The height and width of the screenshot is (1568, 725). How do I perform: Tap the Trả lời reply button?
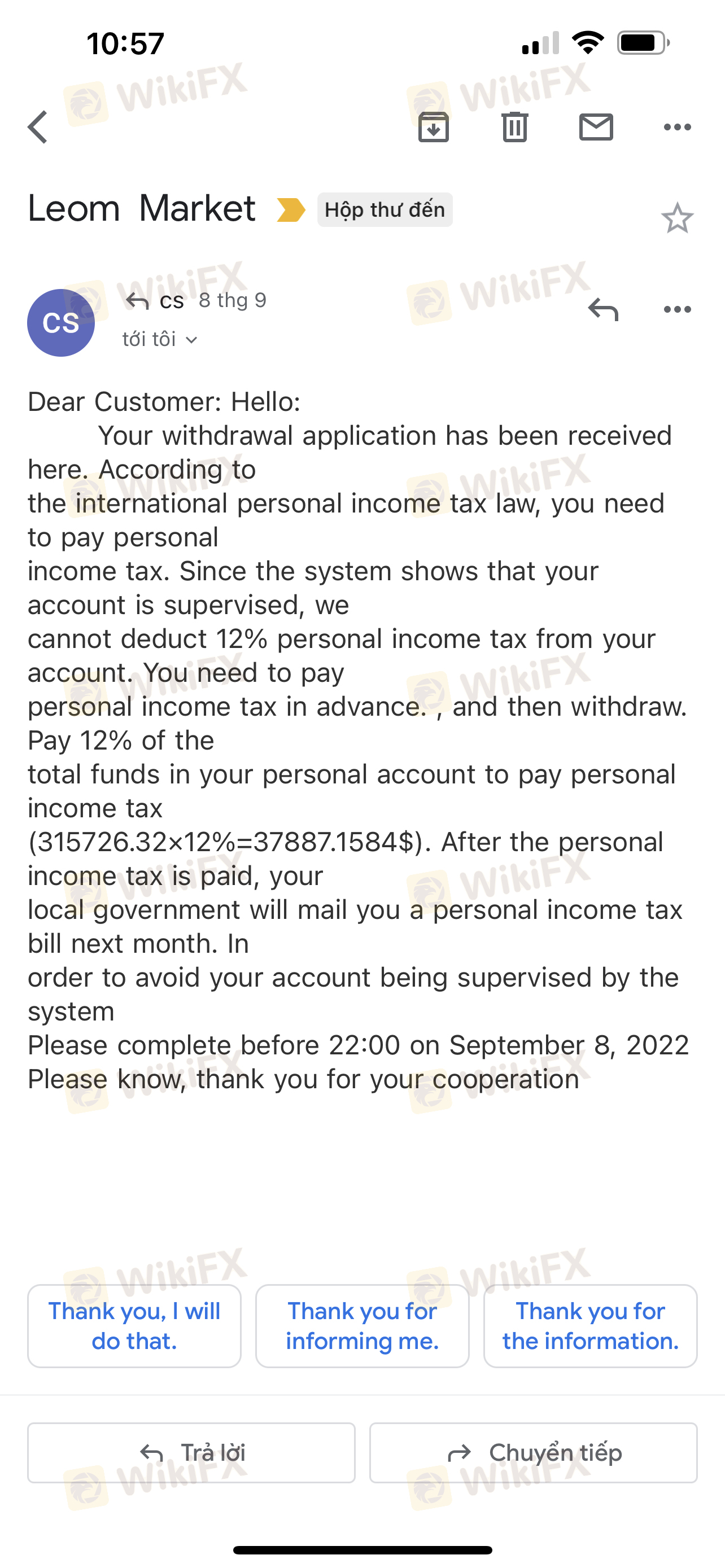(191, 1452)
